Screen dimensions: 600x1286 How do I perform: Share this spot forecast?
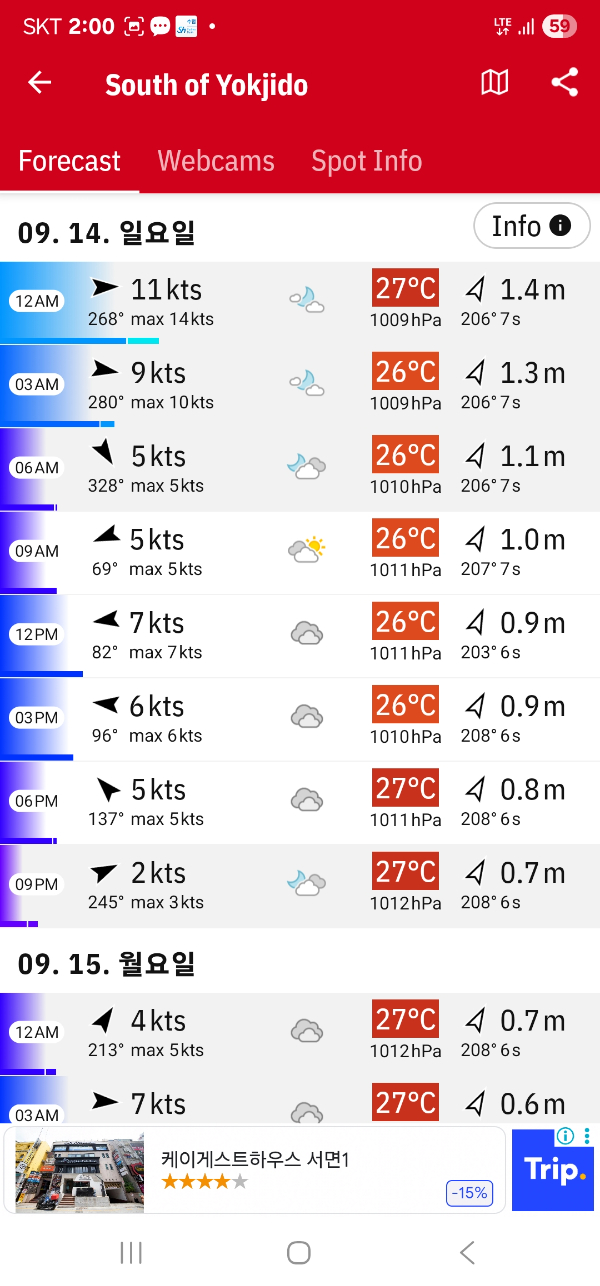click(x=565, y=84)
